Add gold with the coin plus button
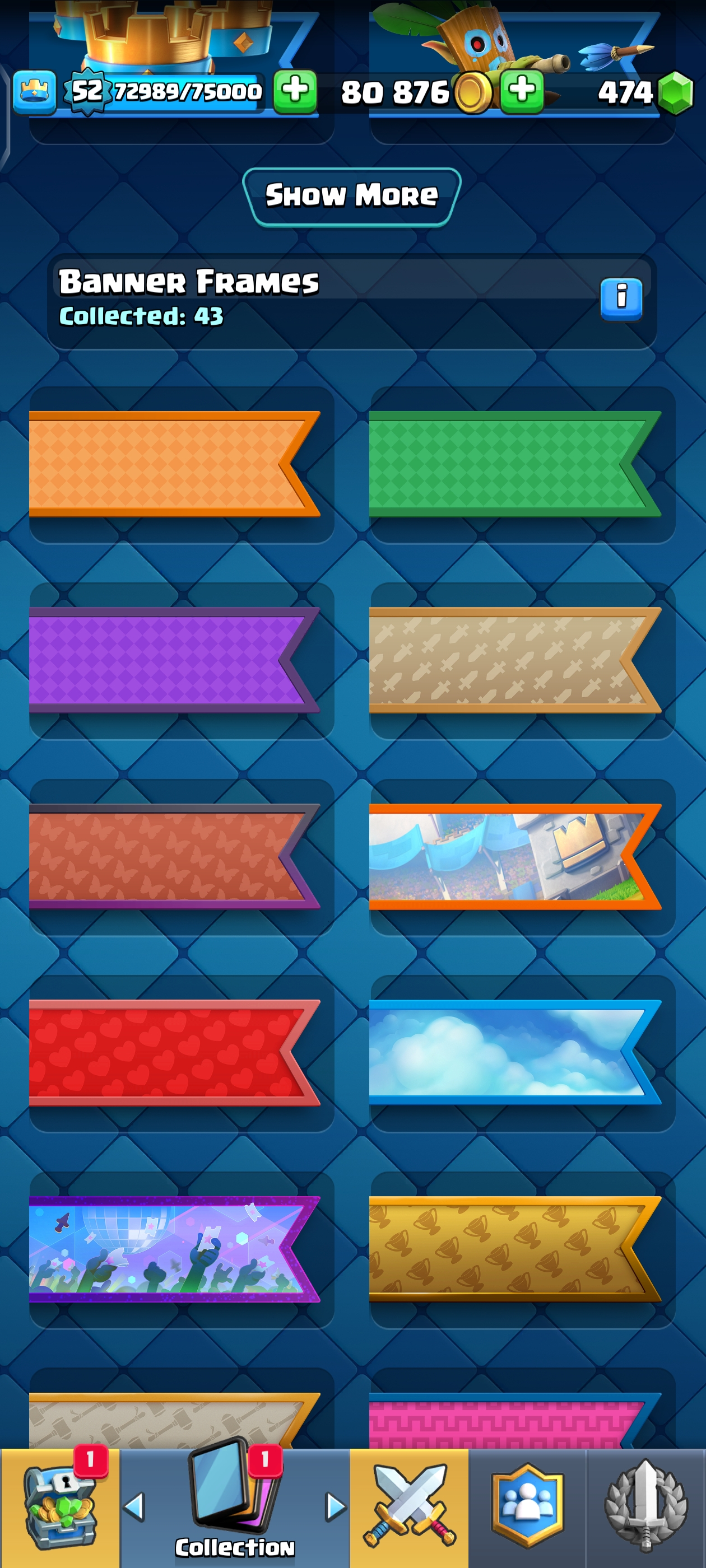Image resolution: width=706 pixels, height=1568 pixels. (x=522, y=91)
